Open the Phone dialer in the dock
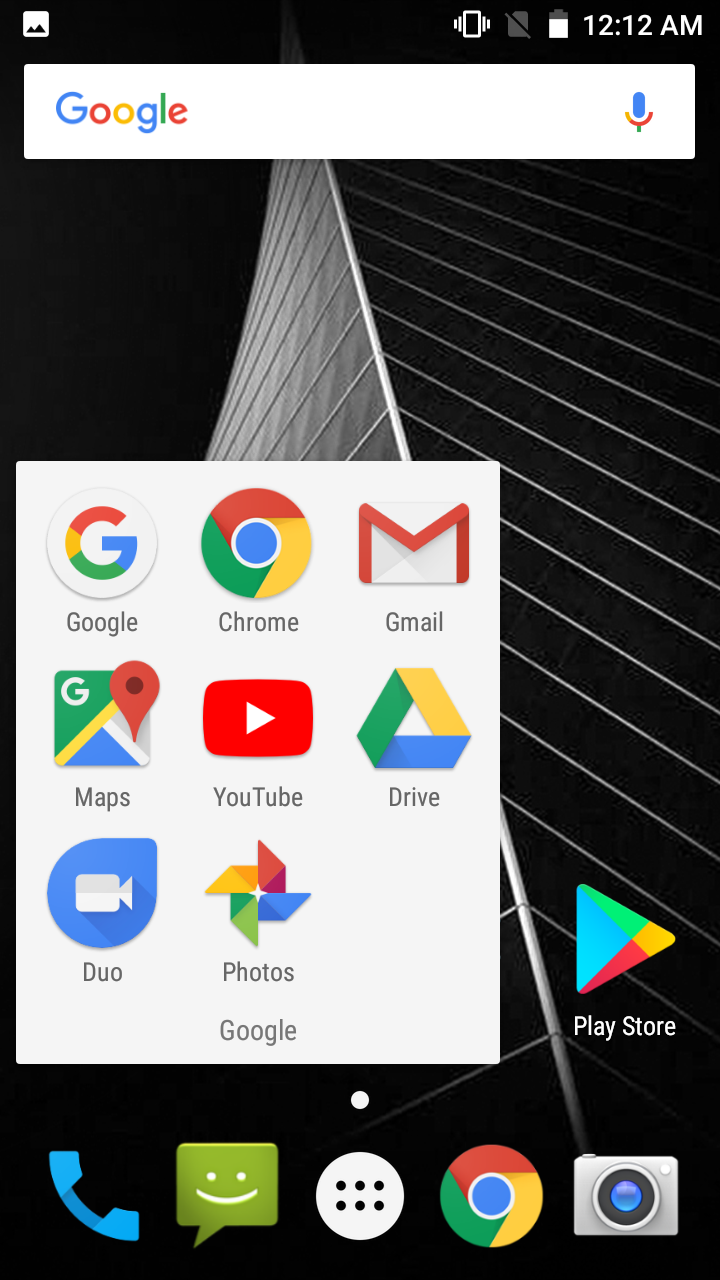This screenshot has height=1280, width=720. (x=94, y=1196)
